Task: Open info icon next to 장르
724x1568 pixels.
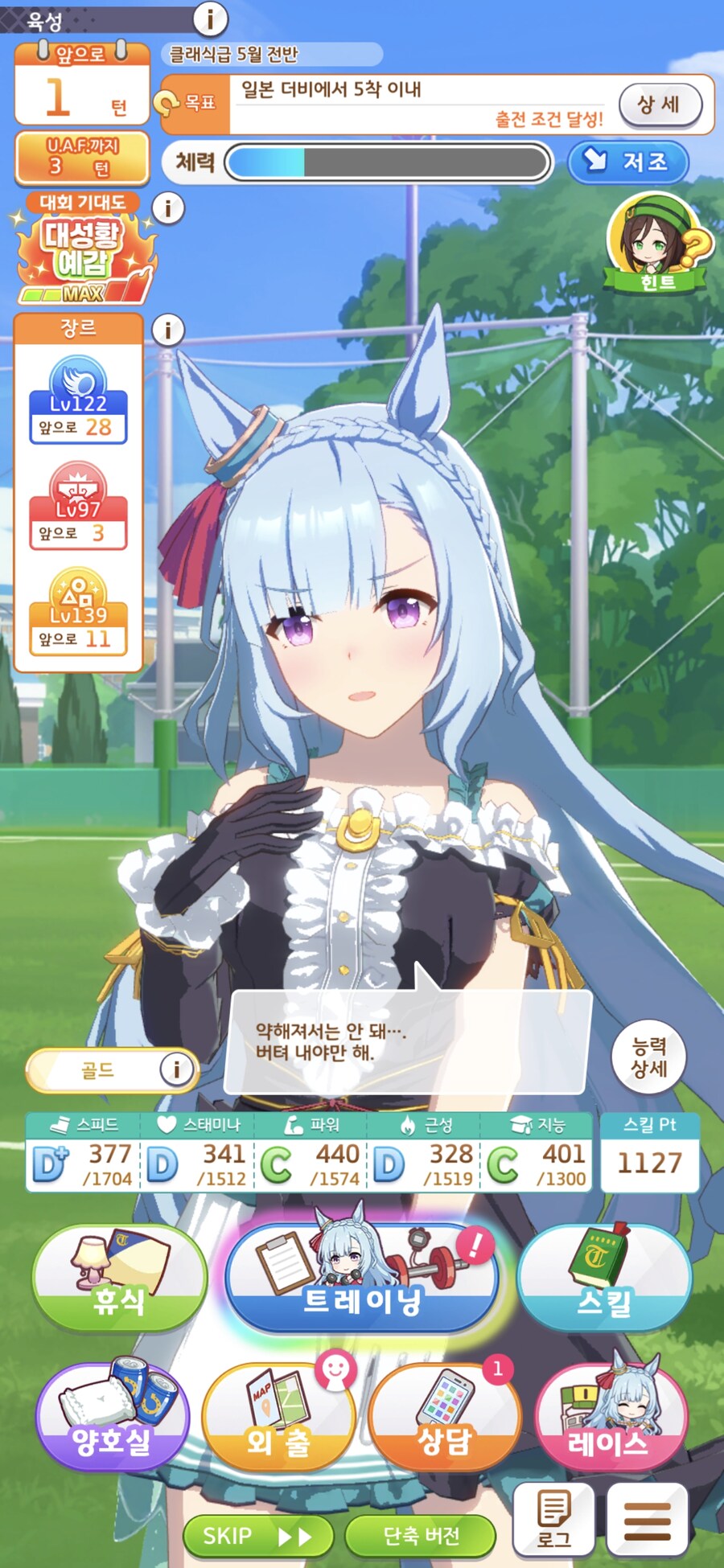Action: click(168, 330)
